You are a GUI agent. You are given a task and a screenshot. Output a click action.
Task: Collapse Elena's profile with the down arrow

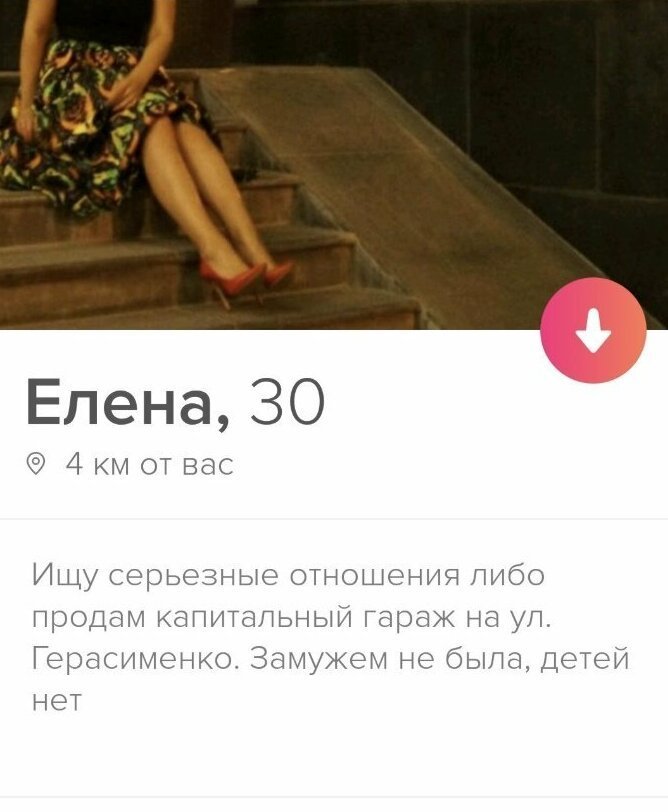(x=593, y=331)
